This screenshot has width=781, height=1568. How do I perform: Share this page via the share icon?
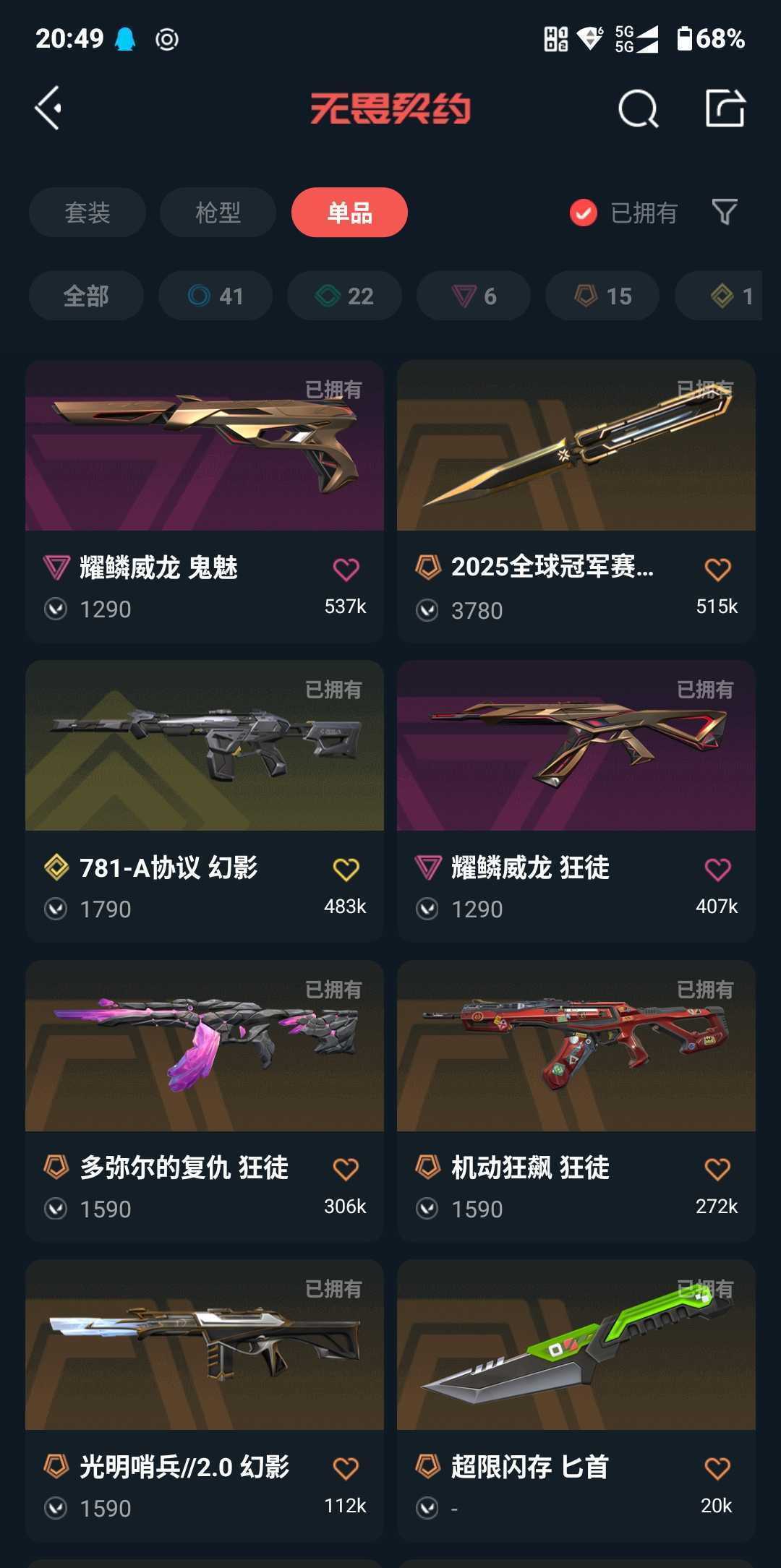coord(725,108)
